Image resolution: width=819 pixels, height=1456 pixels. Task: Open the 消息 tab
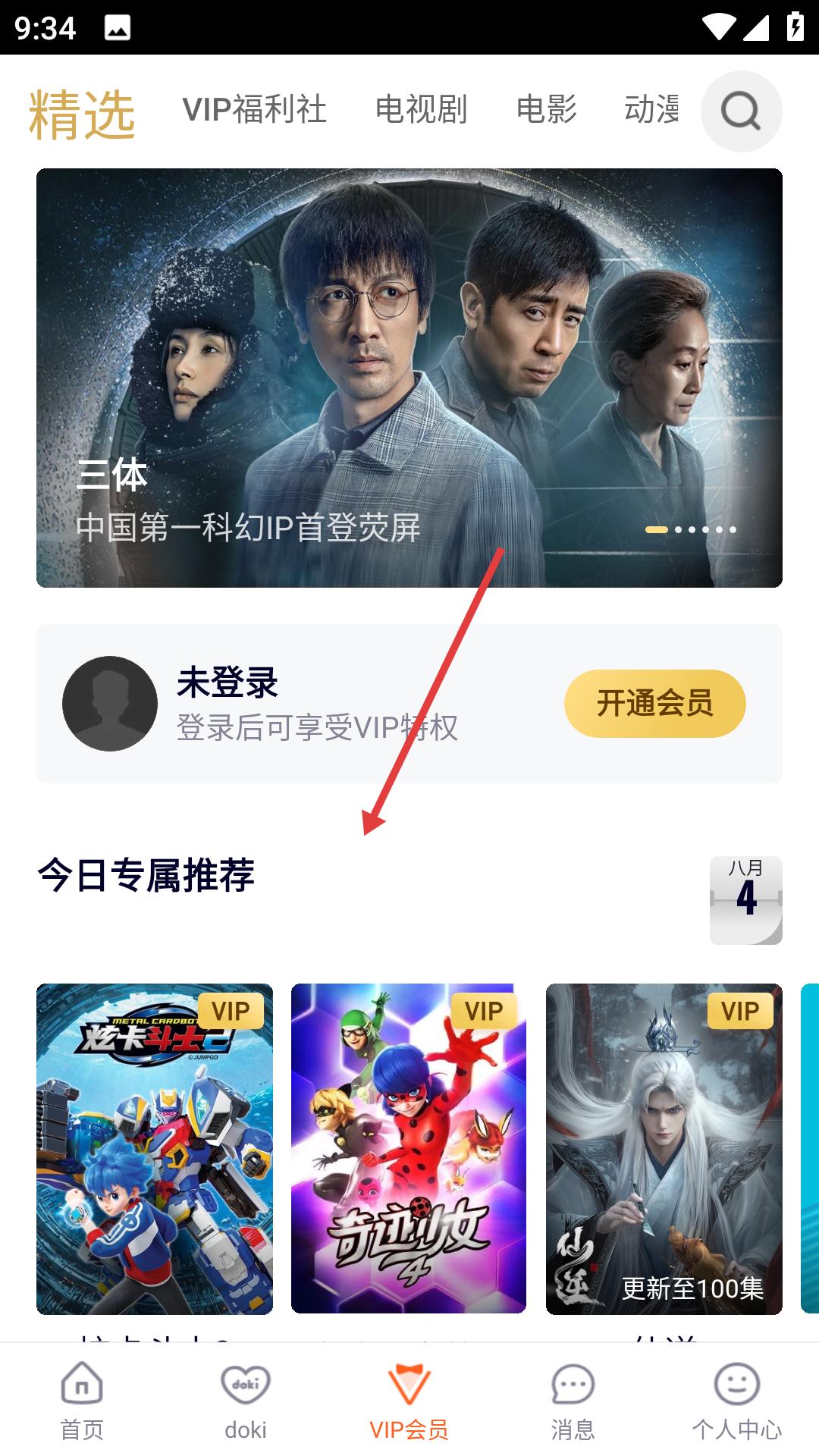tap(573, 1401)
